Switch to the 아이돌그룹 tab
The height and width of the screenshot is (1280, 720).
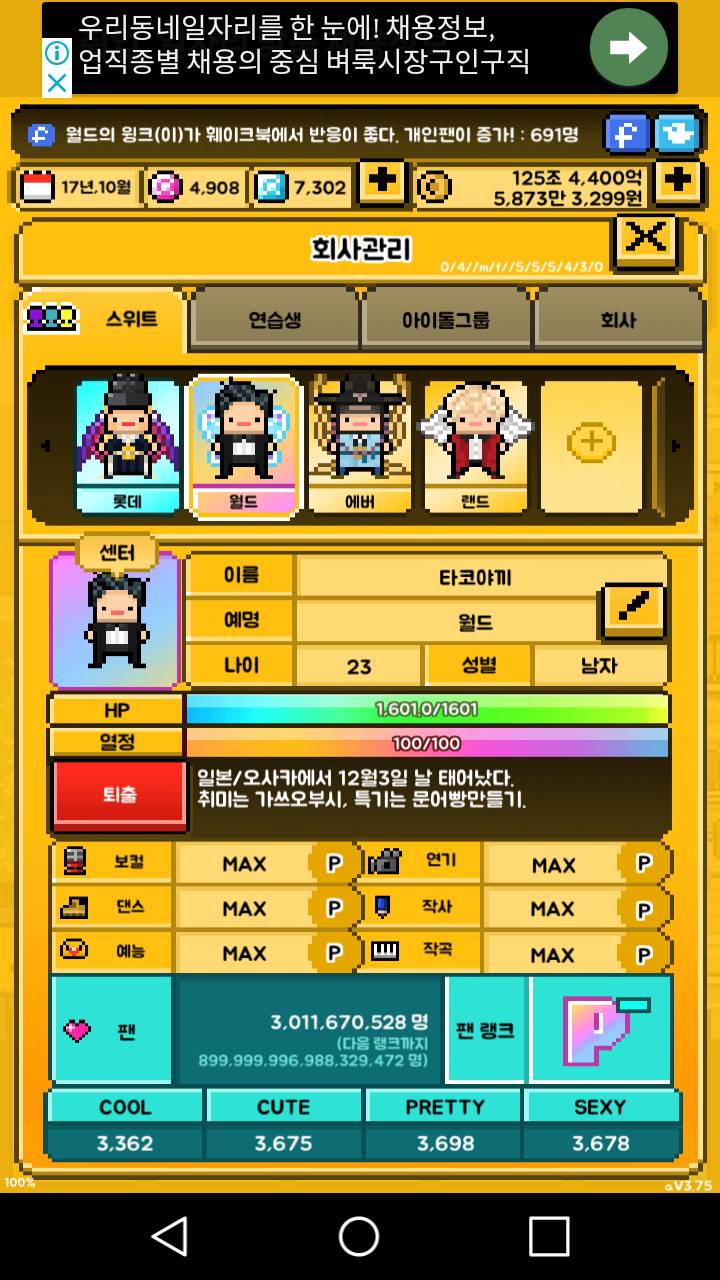[x=446, y=320]
